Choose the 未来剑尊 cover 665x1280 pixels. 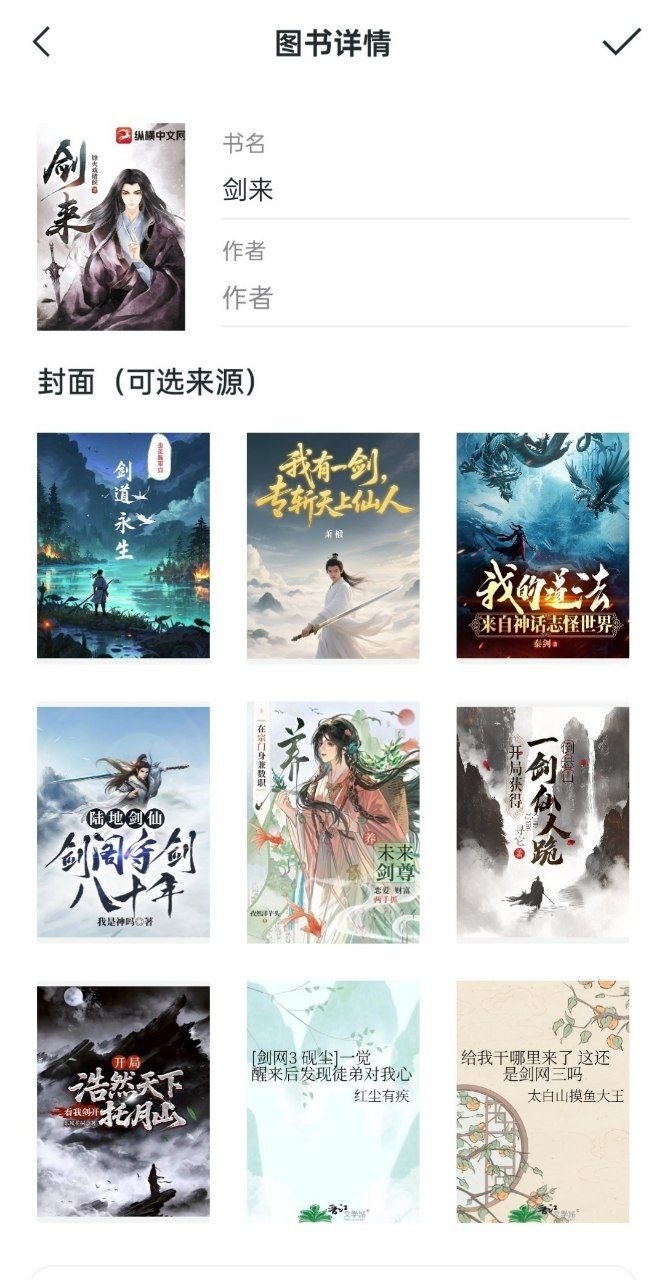point(333,822)
